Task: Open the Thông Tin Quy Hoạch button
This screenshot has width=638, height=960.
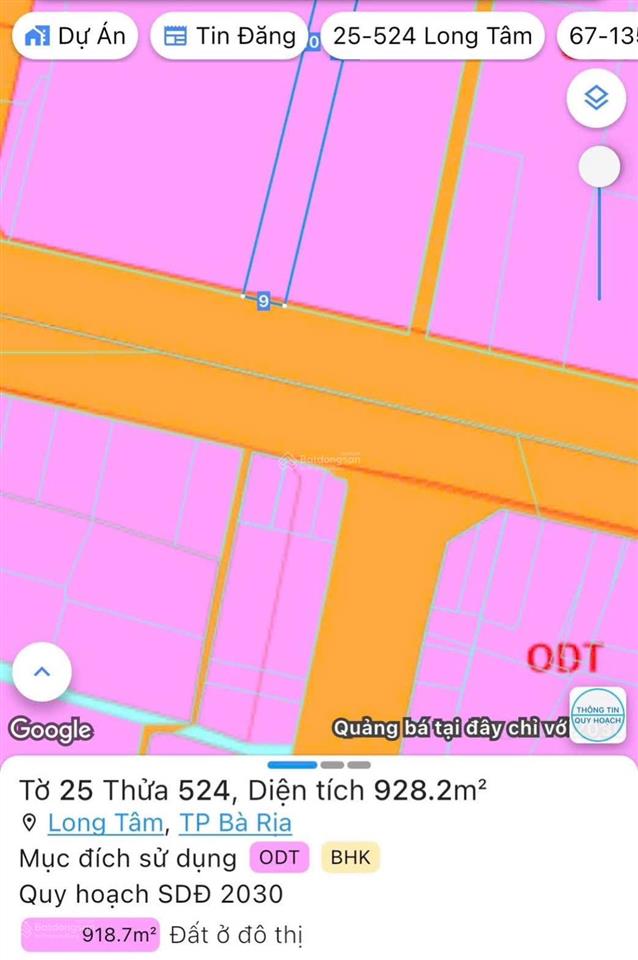Action: [x=598, y=715]
